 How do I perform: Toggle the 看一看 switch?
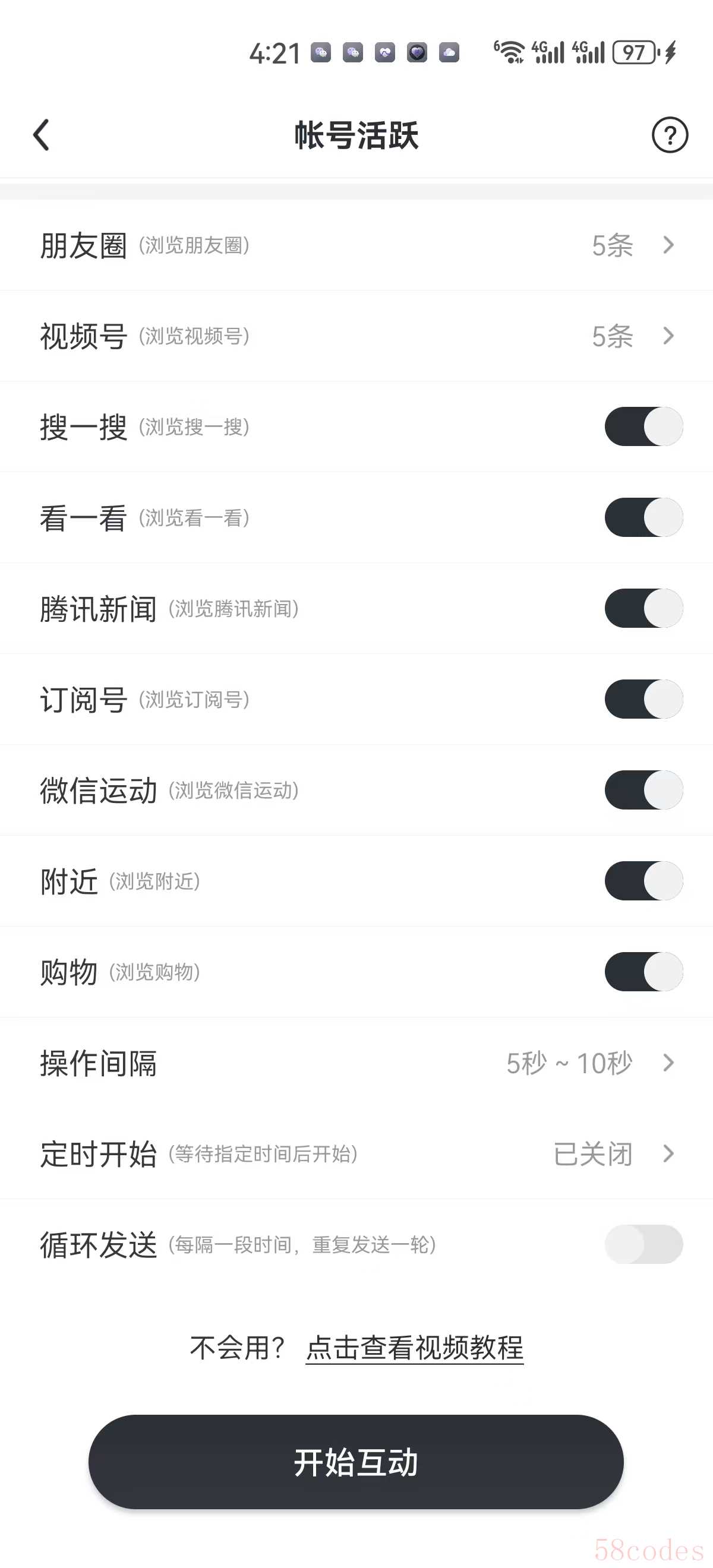(643, 517)
